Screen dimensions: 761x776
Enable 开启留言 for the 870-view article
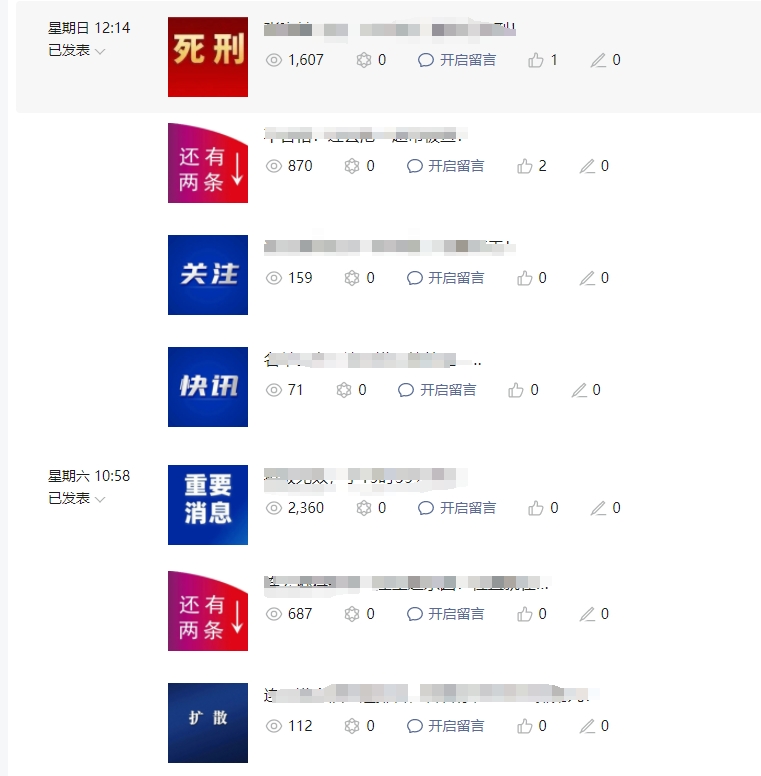[446, 166]
